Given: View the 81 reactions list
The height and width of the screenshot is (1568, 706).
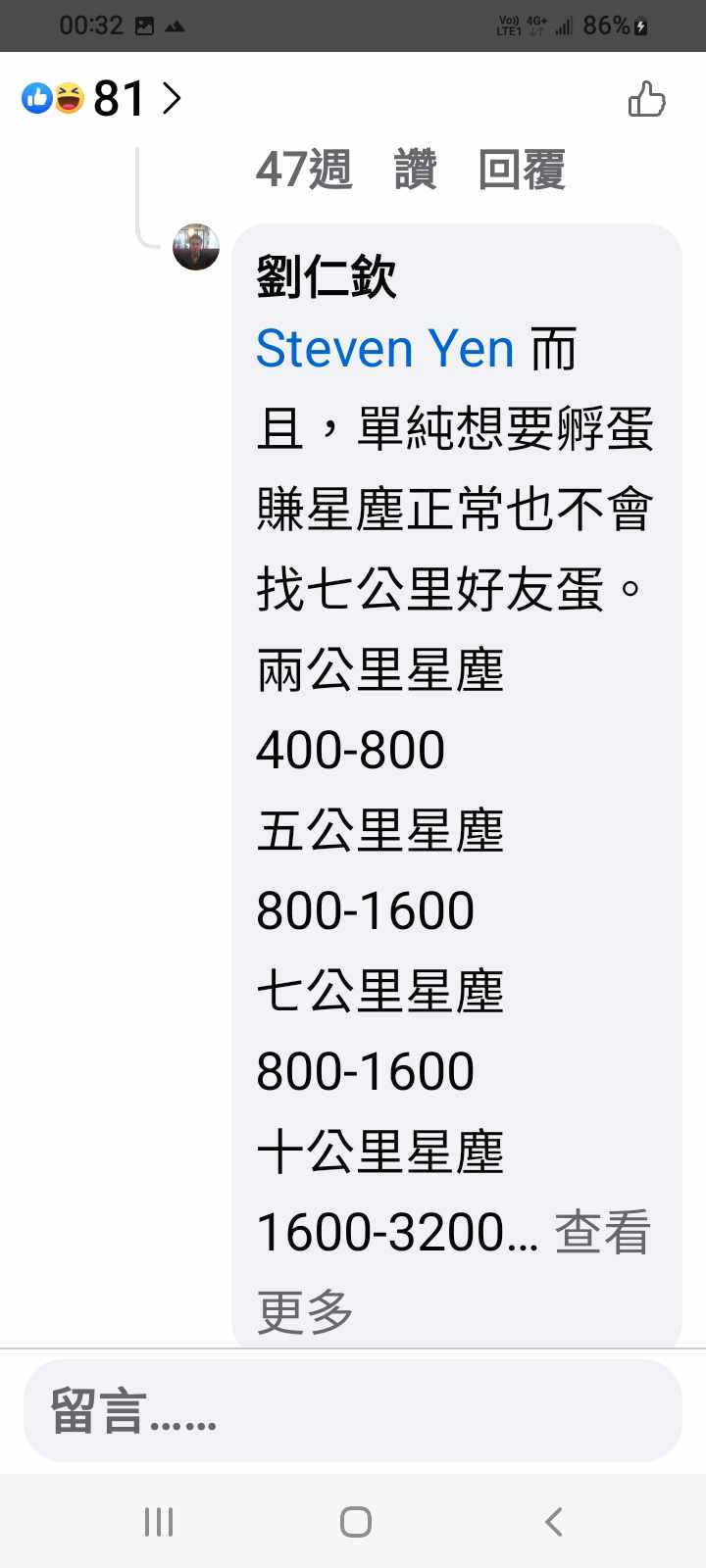Looking at the screenshot, I should (x=103, y=98).
